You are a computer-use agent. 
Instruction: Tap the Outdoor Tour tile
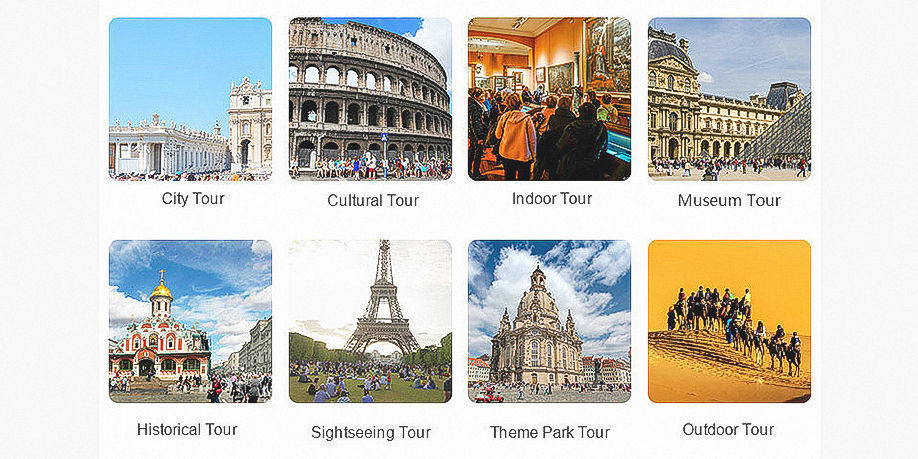click(729, 321)
